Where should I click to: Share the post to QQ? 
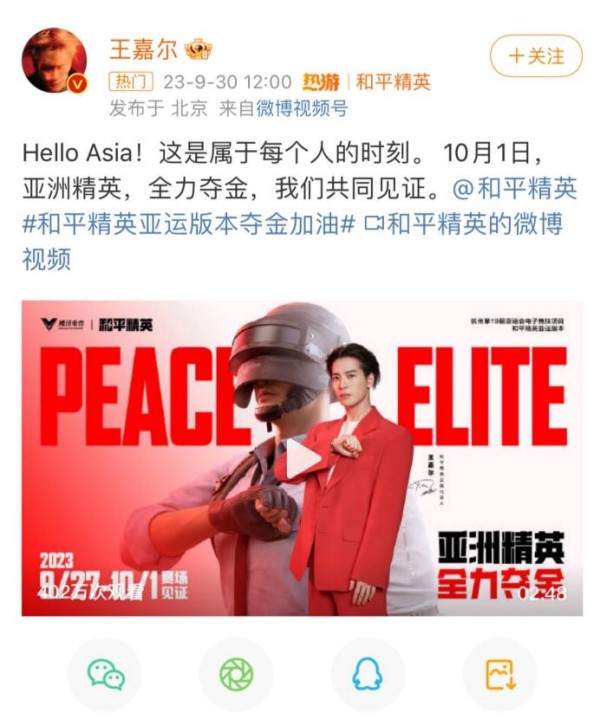367,674
